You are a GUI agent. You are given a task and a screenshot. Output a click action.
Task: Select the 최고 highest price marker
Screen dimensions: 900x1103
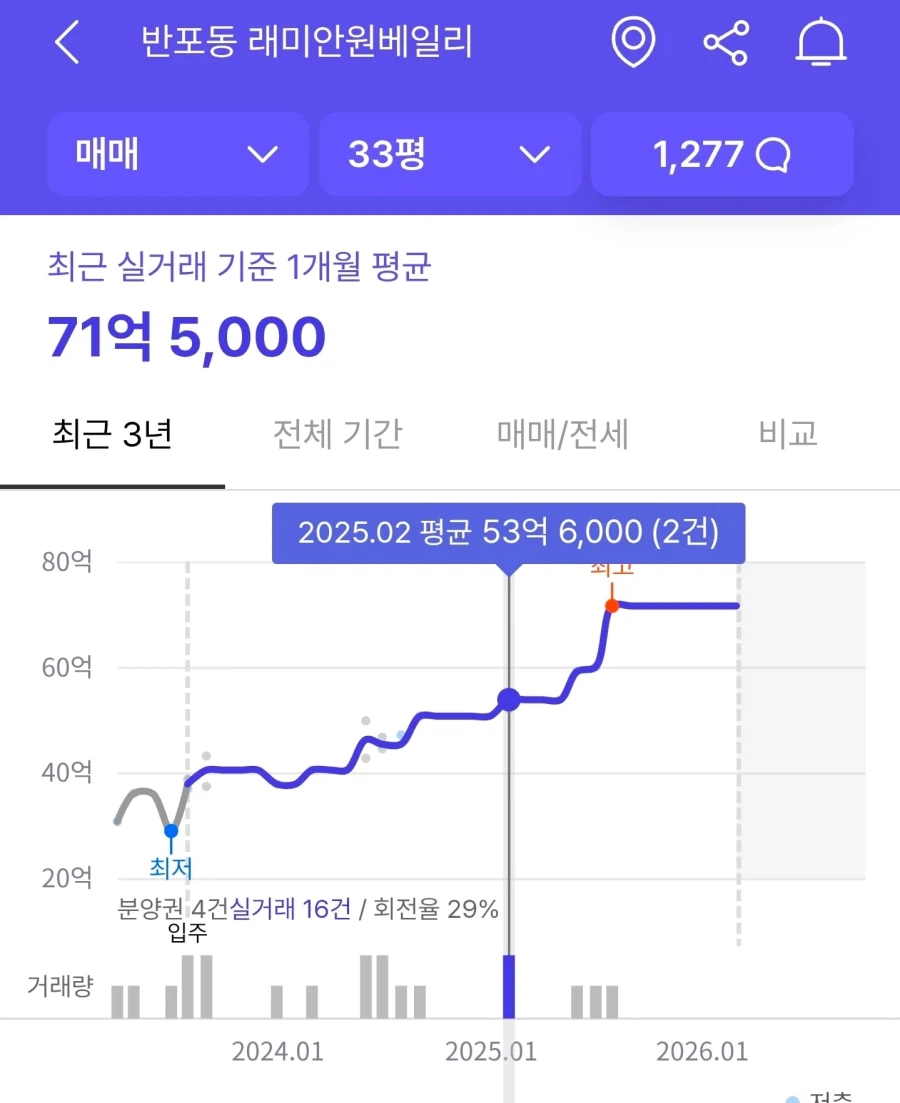coord(611,605)
